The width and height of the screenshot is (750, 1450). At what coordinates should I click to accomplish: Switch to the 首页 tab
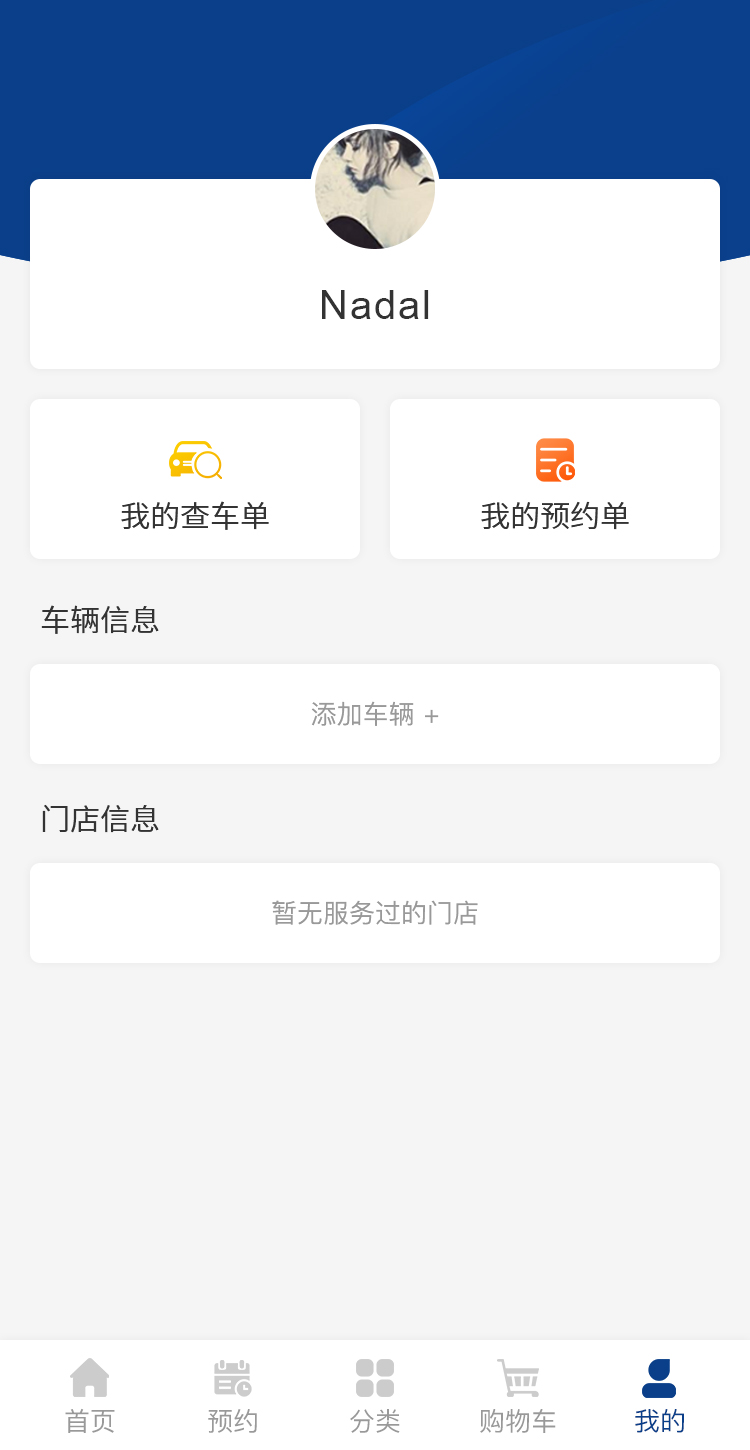(90, 1395)
